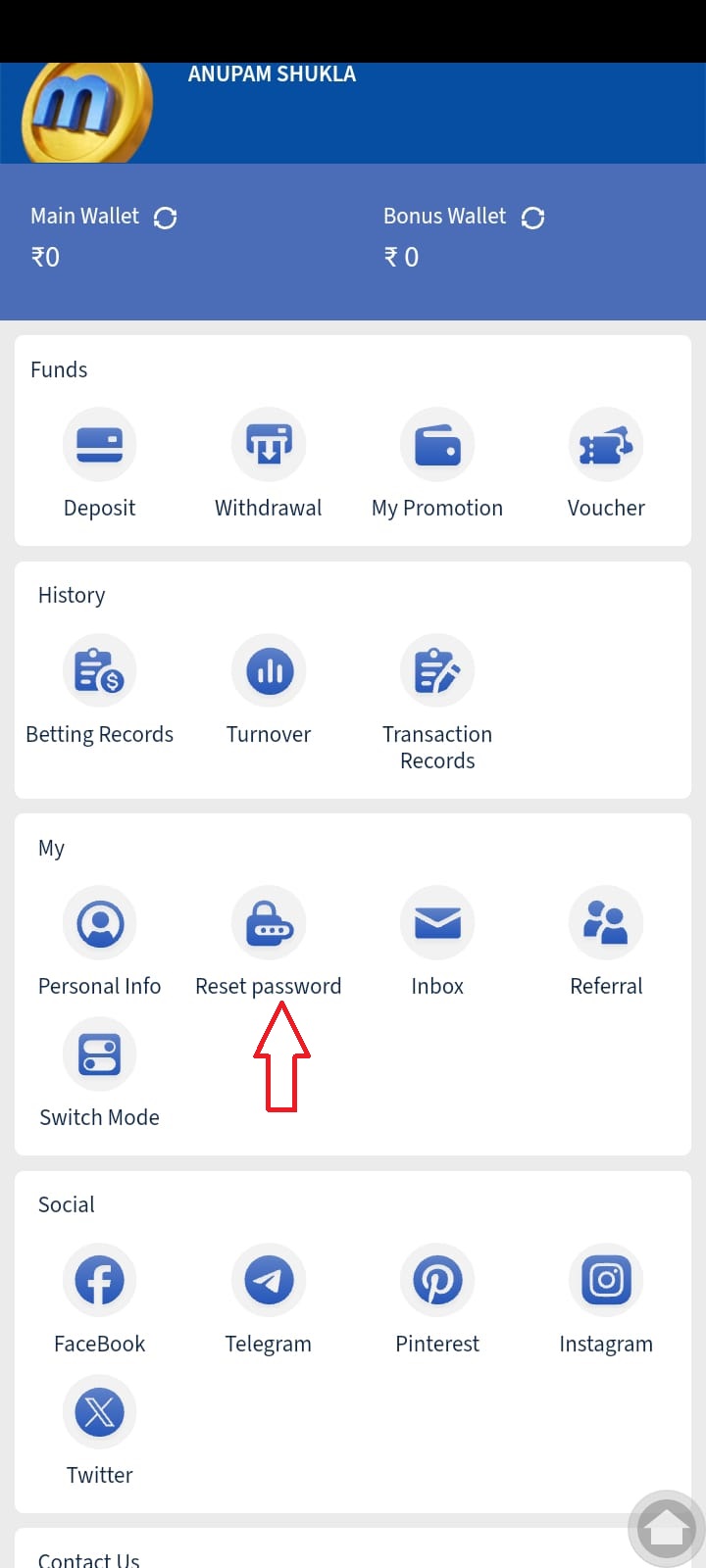View My Promotion
The height and width of the screenshot is (1568, 706).
(x=437, y=445)
